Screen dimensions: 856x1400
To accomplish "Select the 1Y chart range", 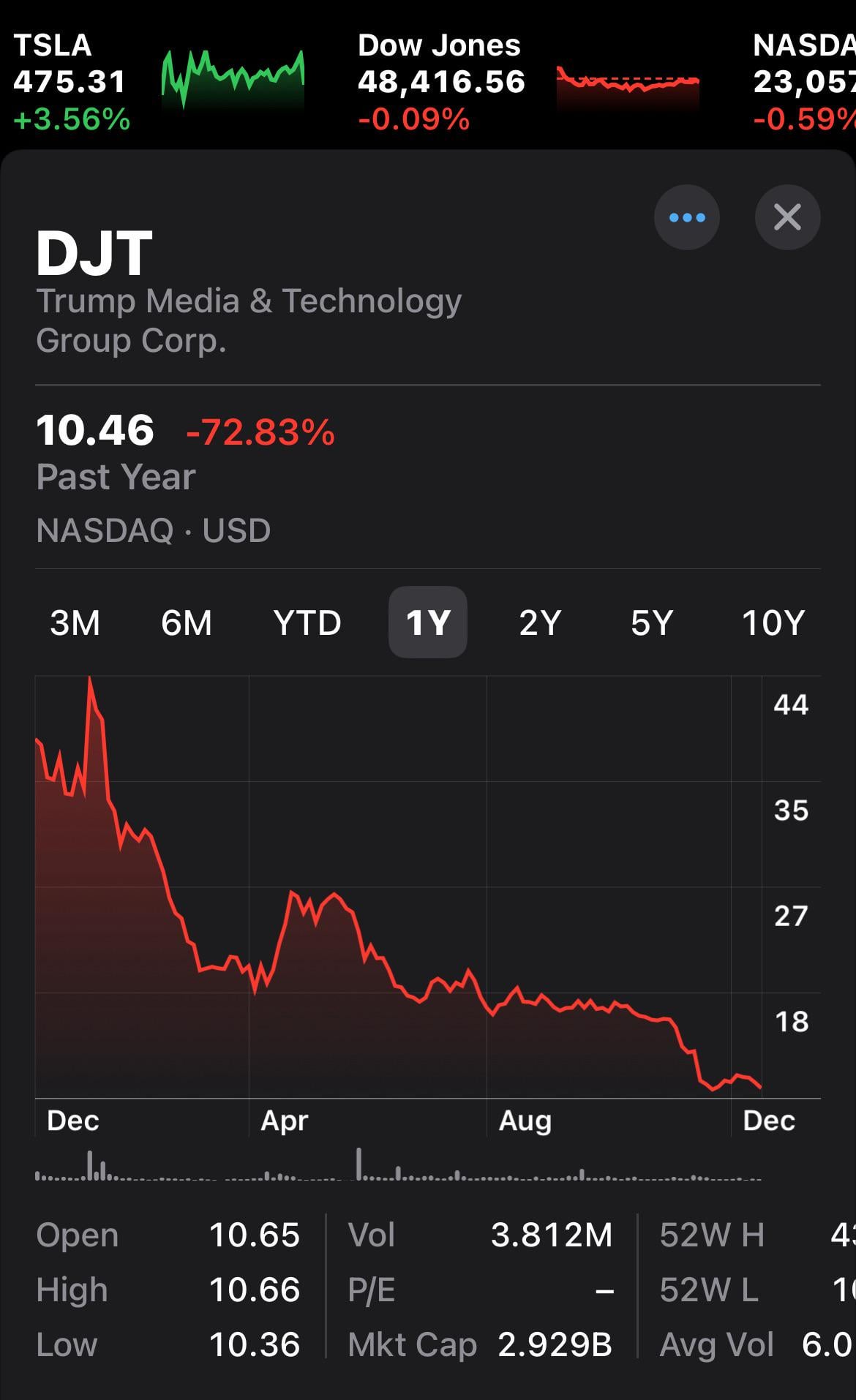I will (x=428, y=623).
